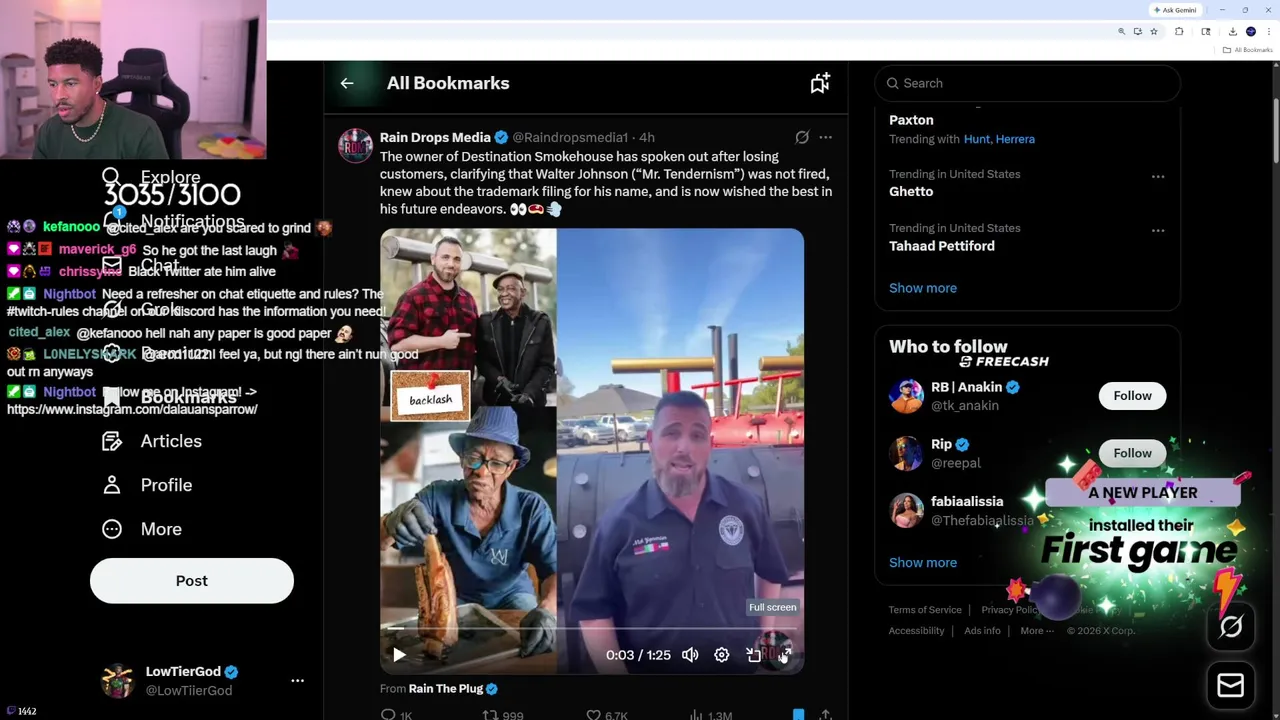Expand the More sidebar menu
Viewport: 1280px width, 720px height.
[160, 529]
